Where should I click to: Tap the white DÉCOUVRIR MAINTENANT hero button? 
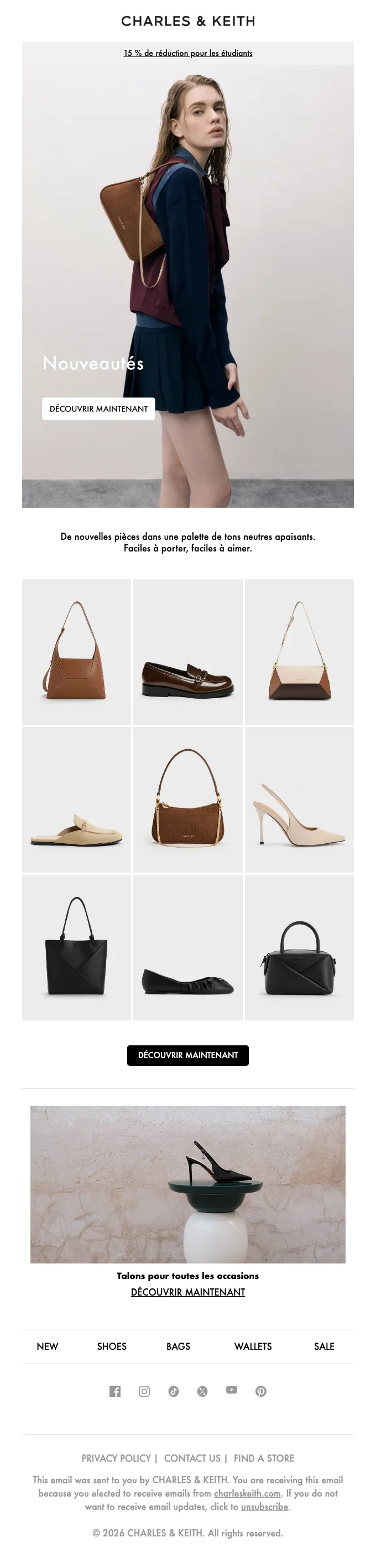point(98,409)
